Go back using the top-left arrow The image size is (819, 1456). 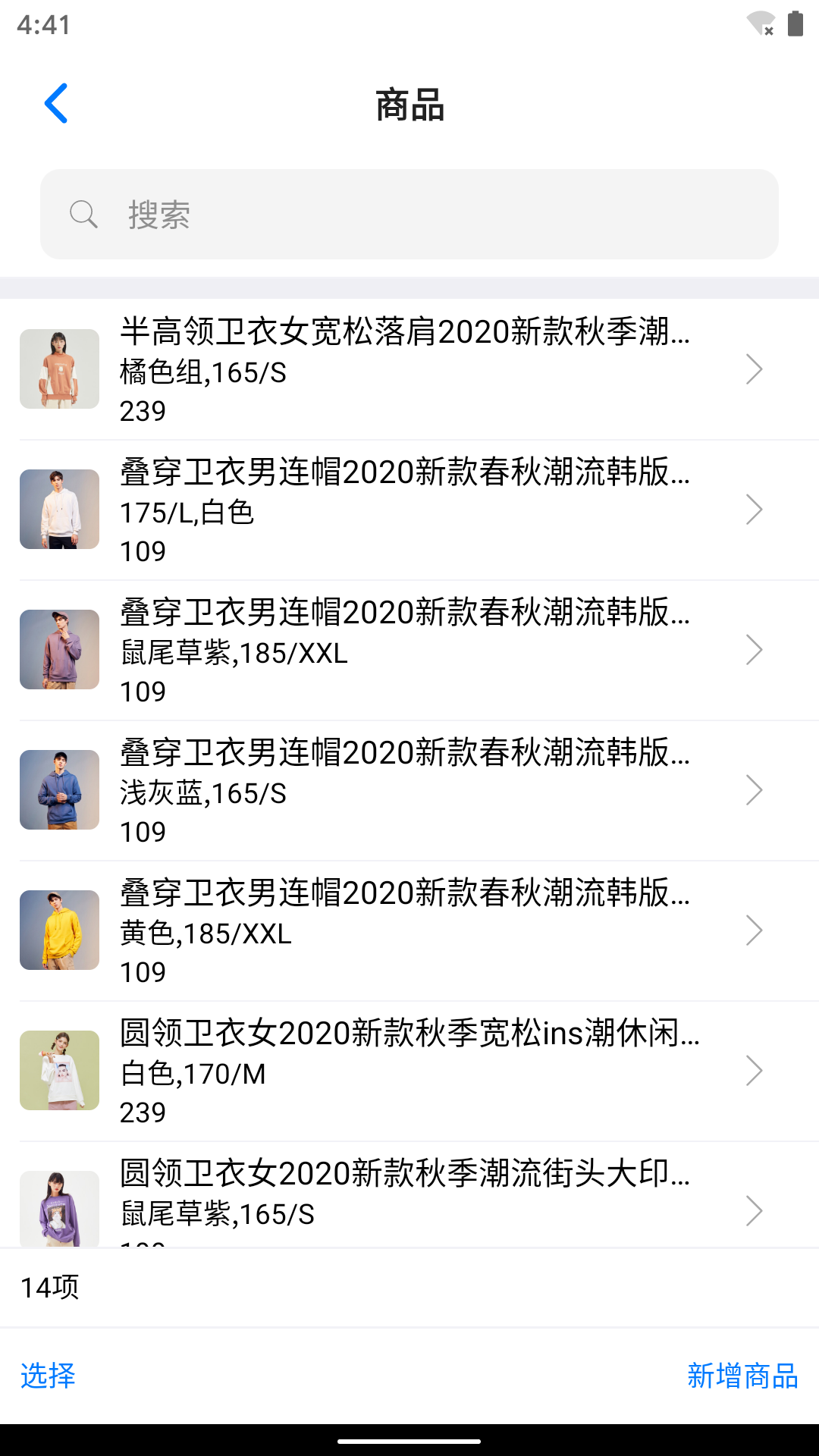(x=57, y=103)
